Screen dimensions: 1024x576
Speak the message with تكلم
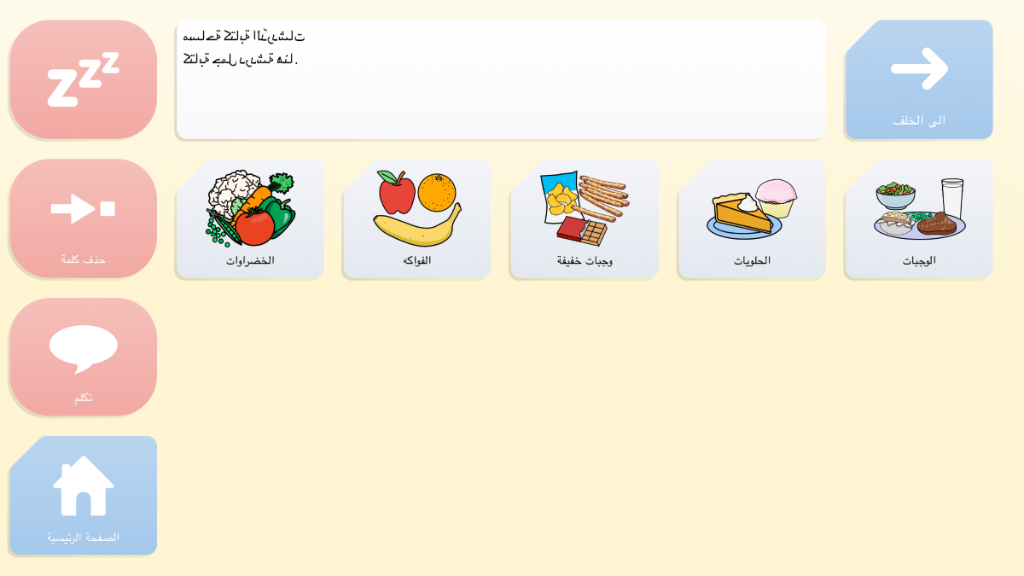coord(83,357)
